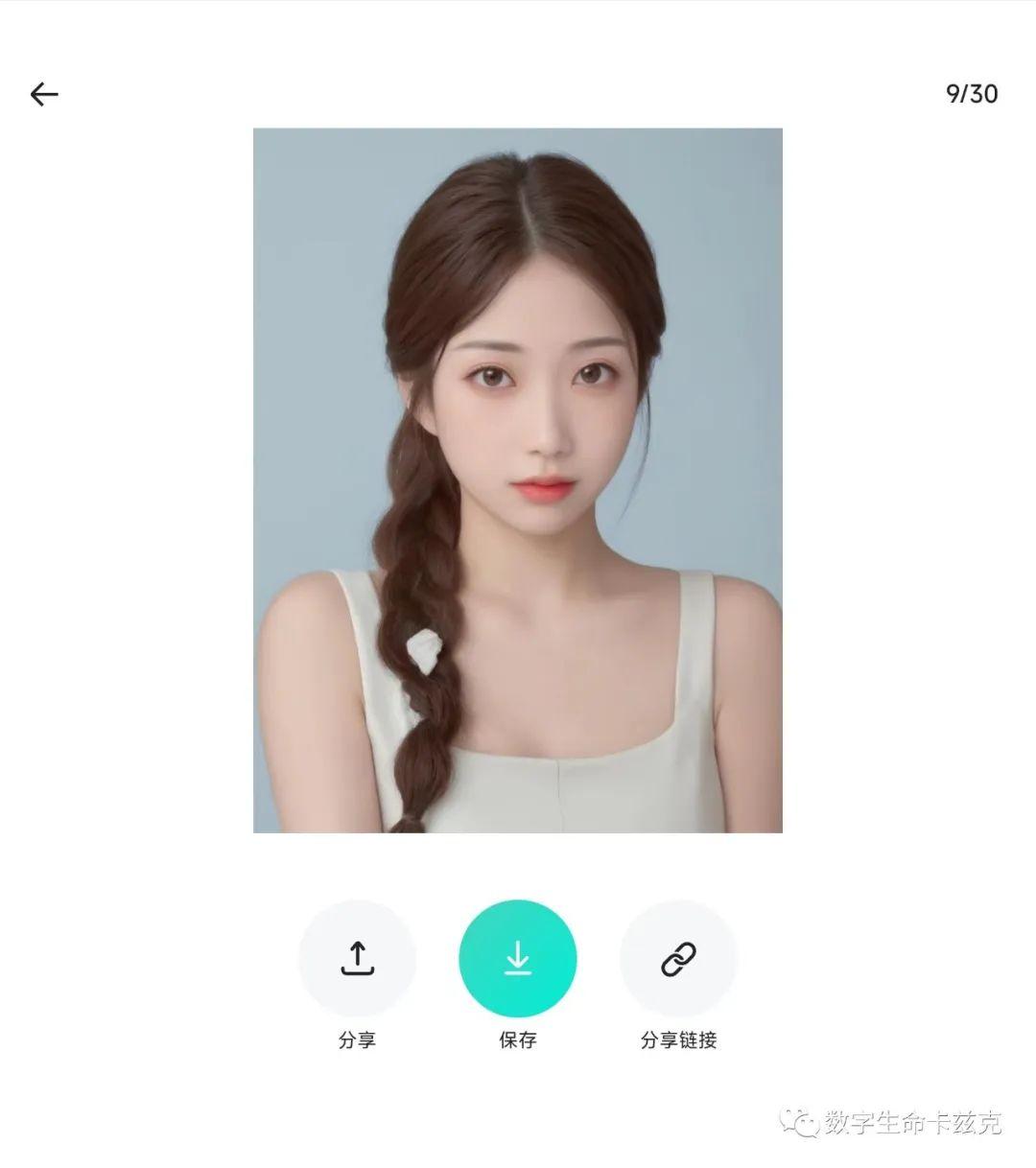
Task: Select the 分享 circular icon button
Action: tap(357, 957)
